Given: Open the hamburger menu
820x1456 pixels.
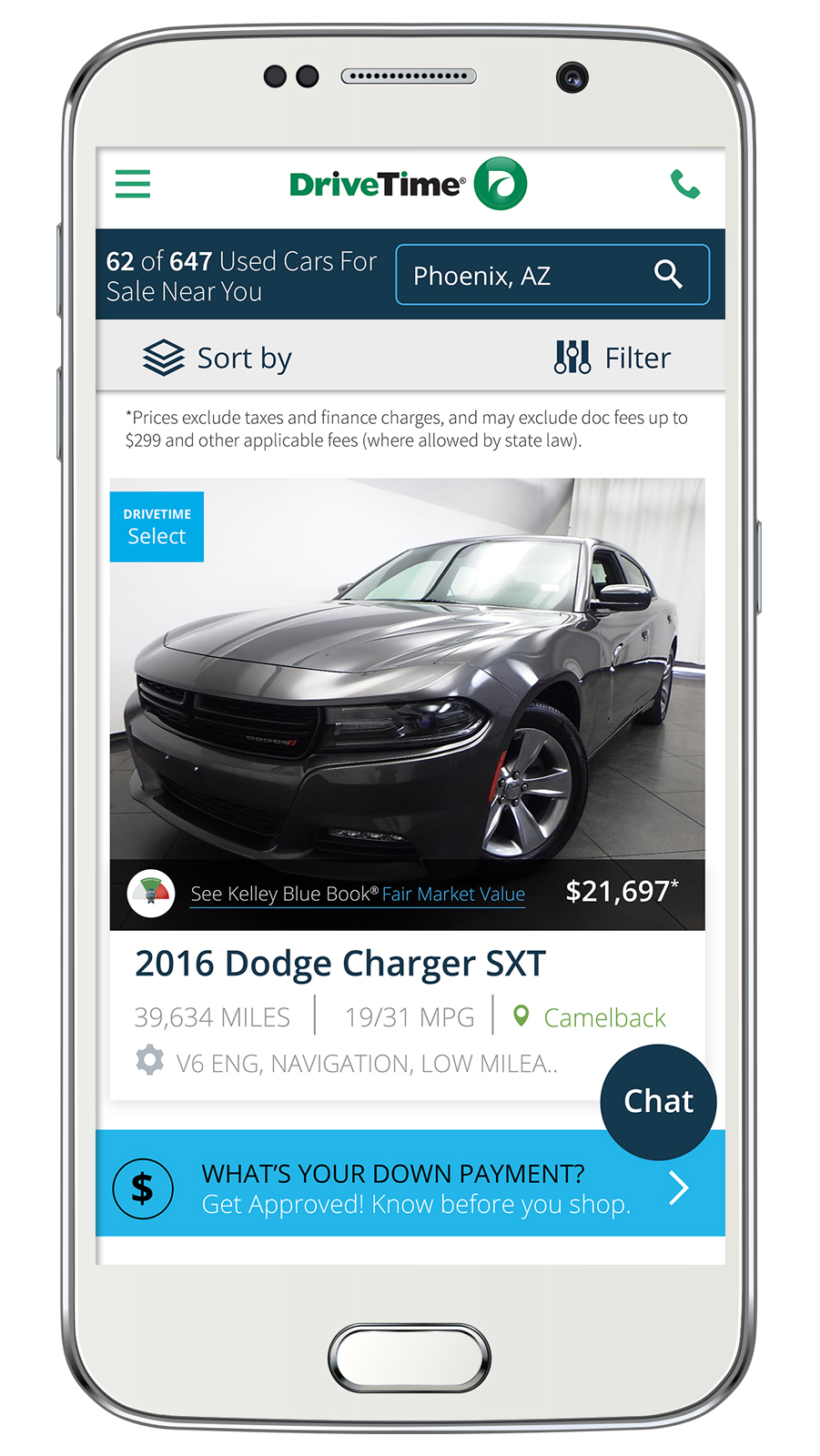Looking at the screenshot, I should 133,184.
